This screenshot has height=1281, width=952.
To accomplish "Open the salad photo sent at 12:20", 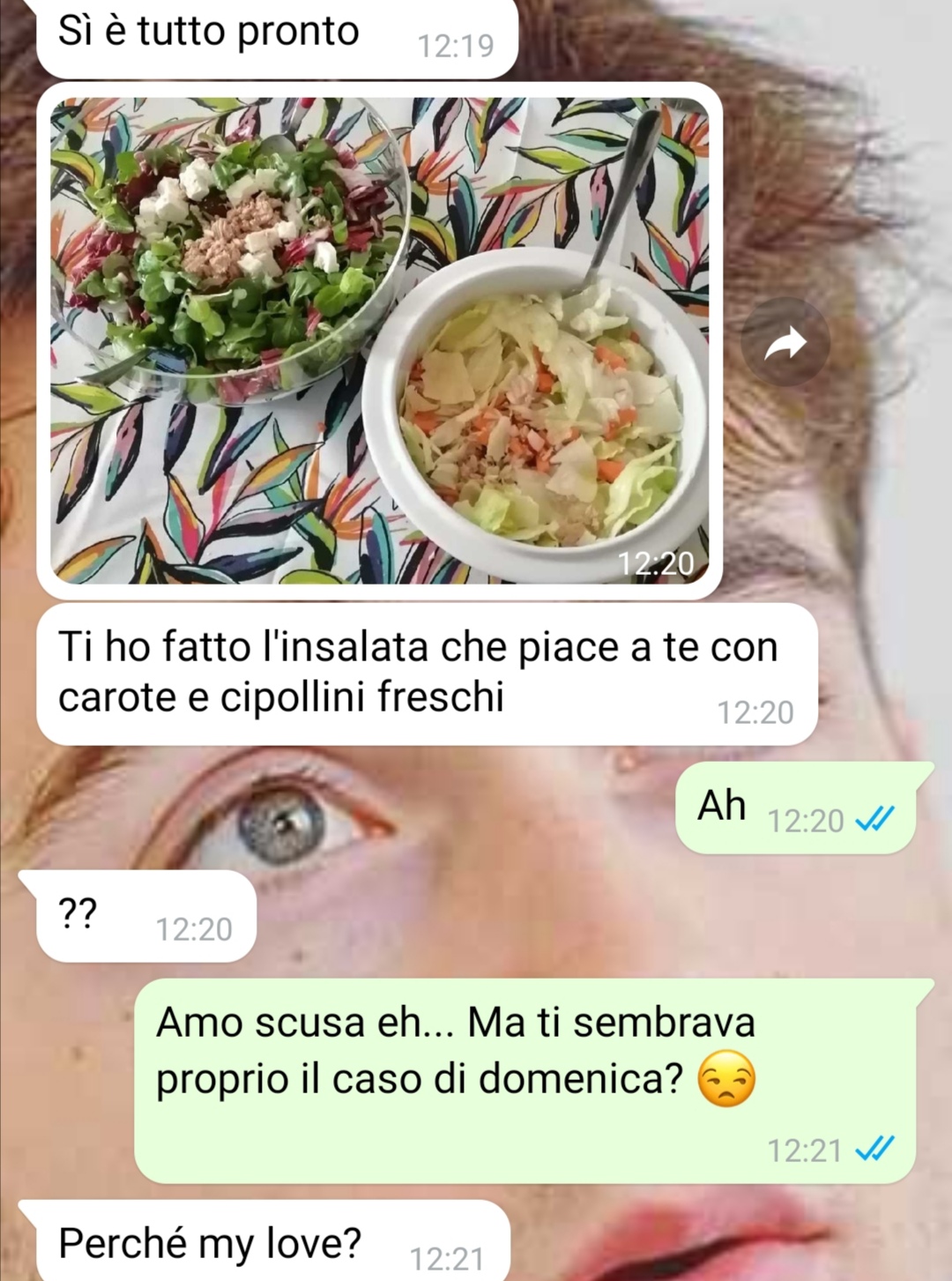I will [x=379, y=340].
